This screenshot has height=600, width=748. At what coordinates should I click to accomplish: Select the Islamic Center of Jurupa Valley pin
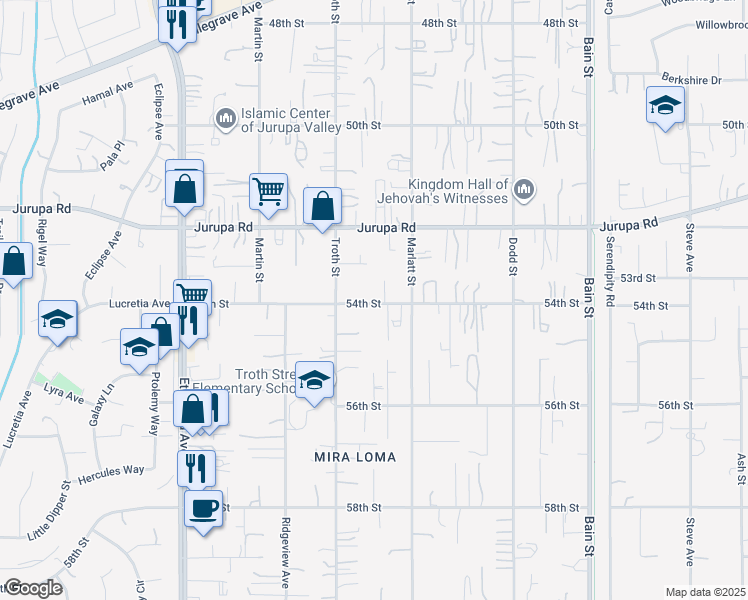[226, 119]
